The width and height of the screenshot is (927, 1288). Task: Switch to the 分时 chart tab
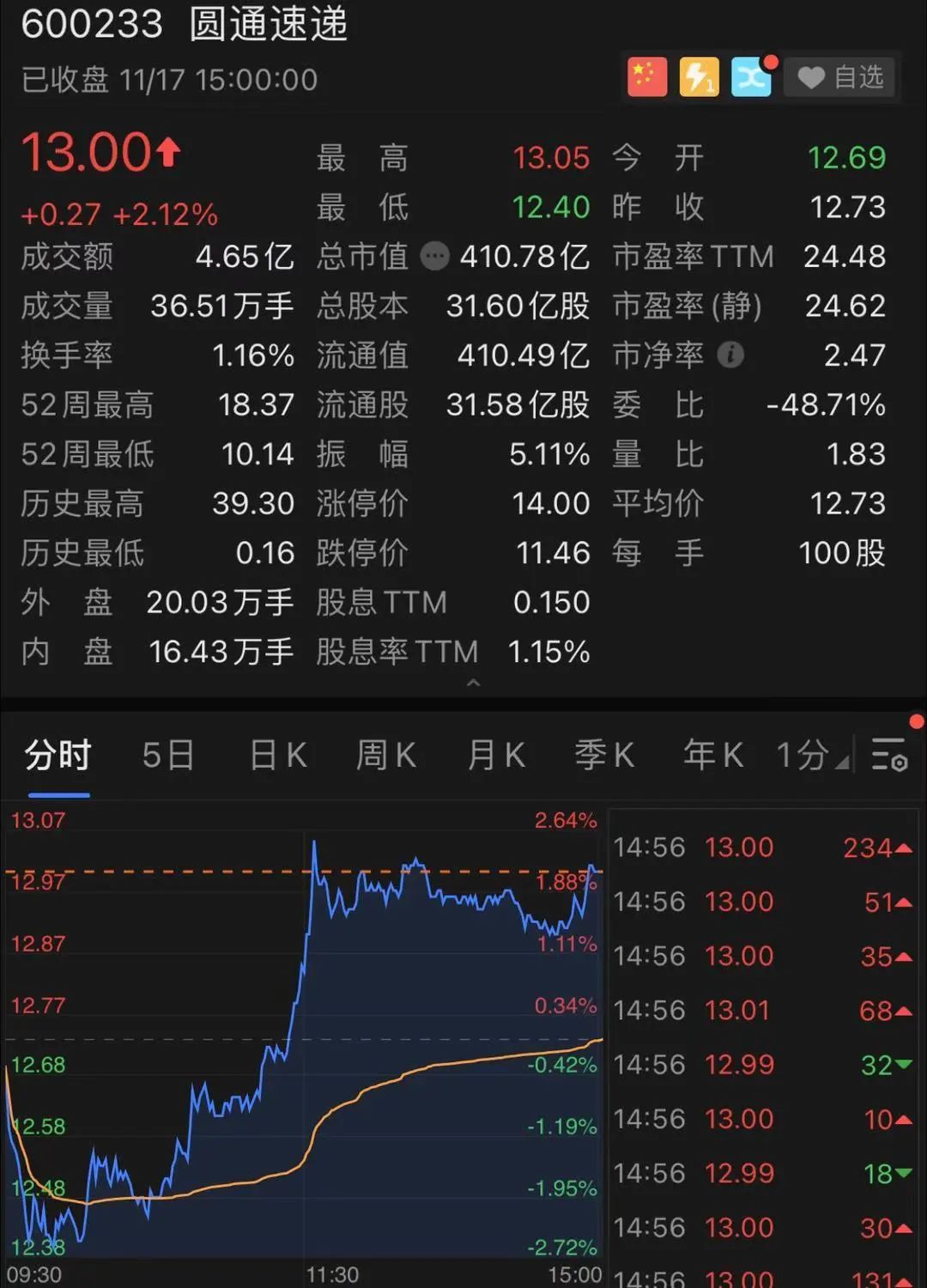pos(58,756)
